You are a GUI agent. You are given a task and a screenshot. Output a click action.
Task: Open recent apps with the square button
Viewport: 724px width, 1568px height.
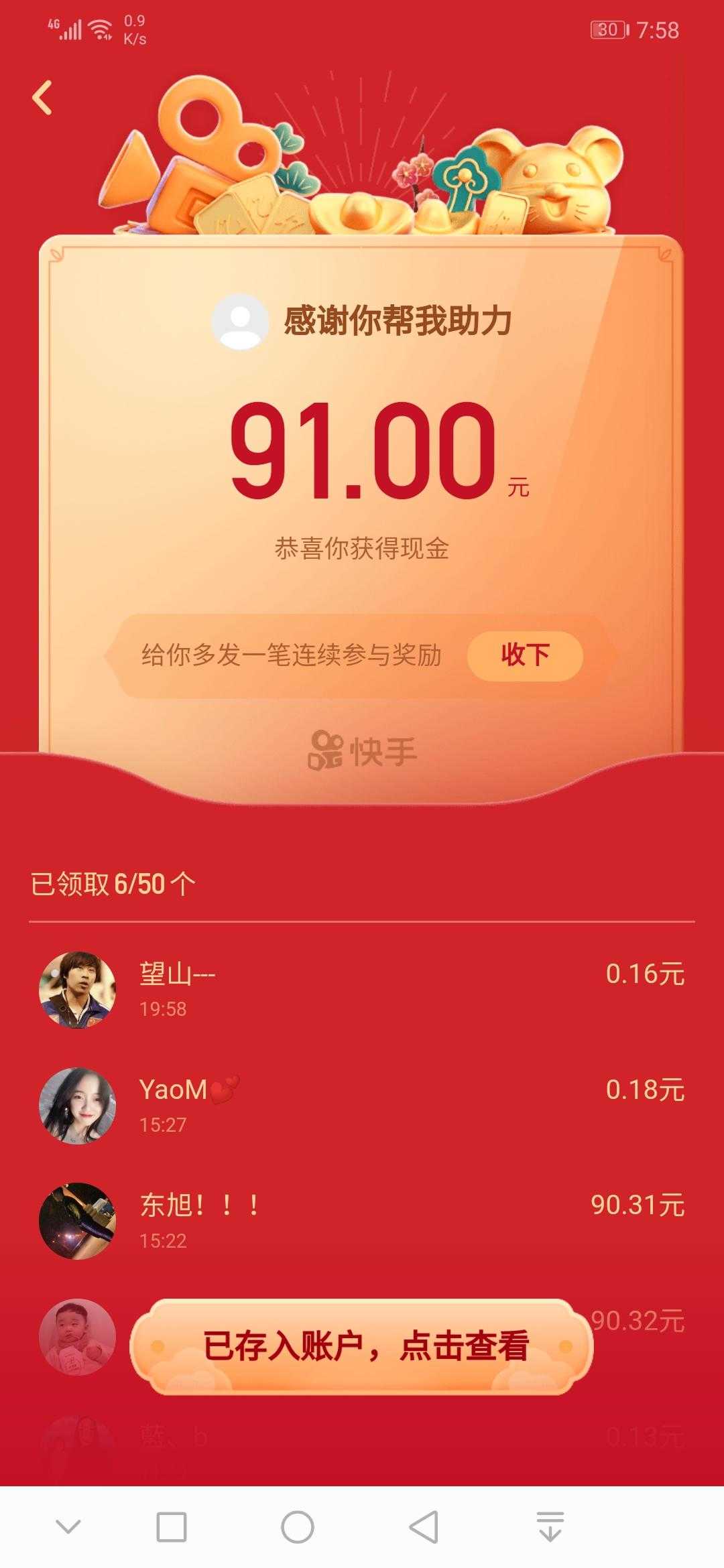coord(171,1527)
